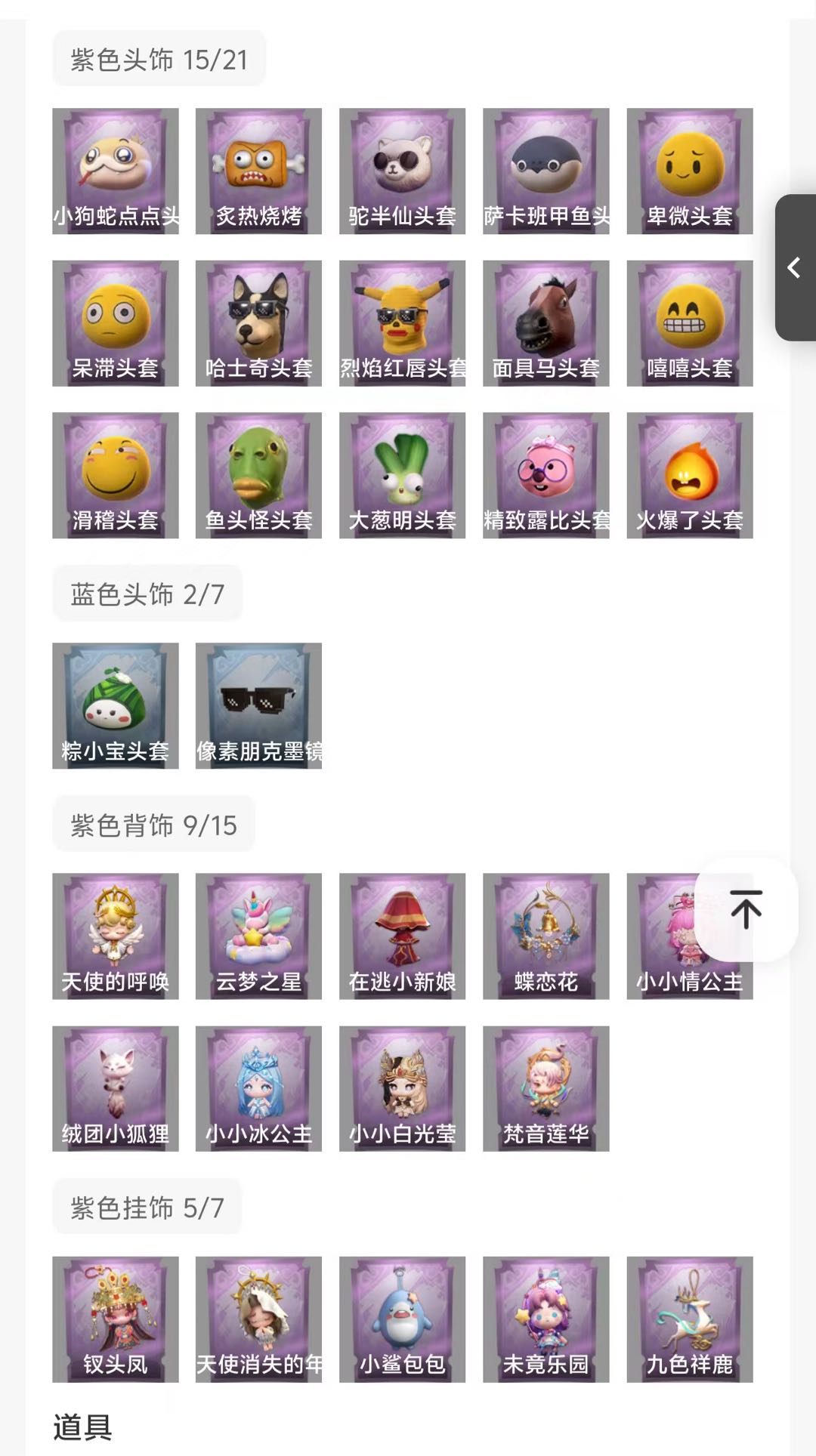816x1456 pixels.
Task: View the 天使的呼唤 back accessory
Action: 115,936
